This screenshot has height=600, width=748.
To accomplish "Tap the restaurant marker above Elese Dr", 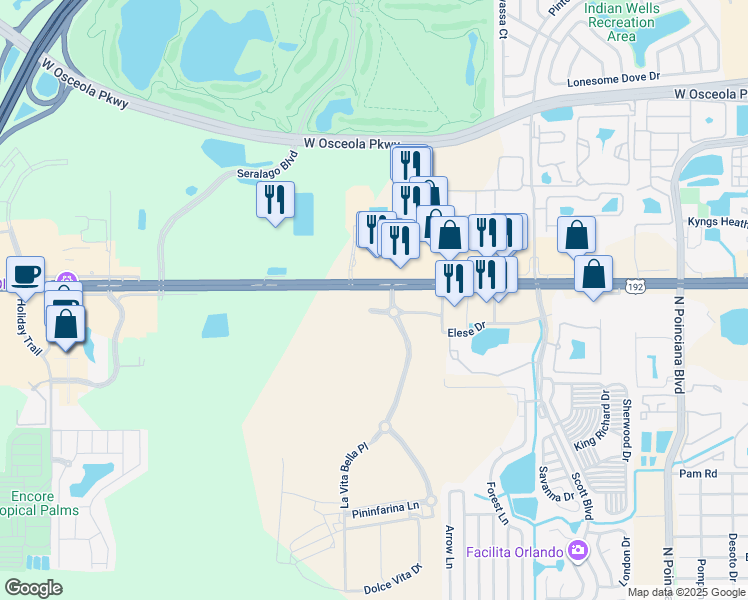I will click(454, 279).
